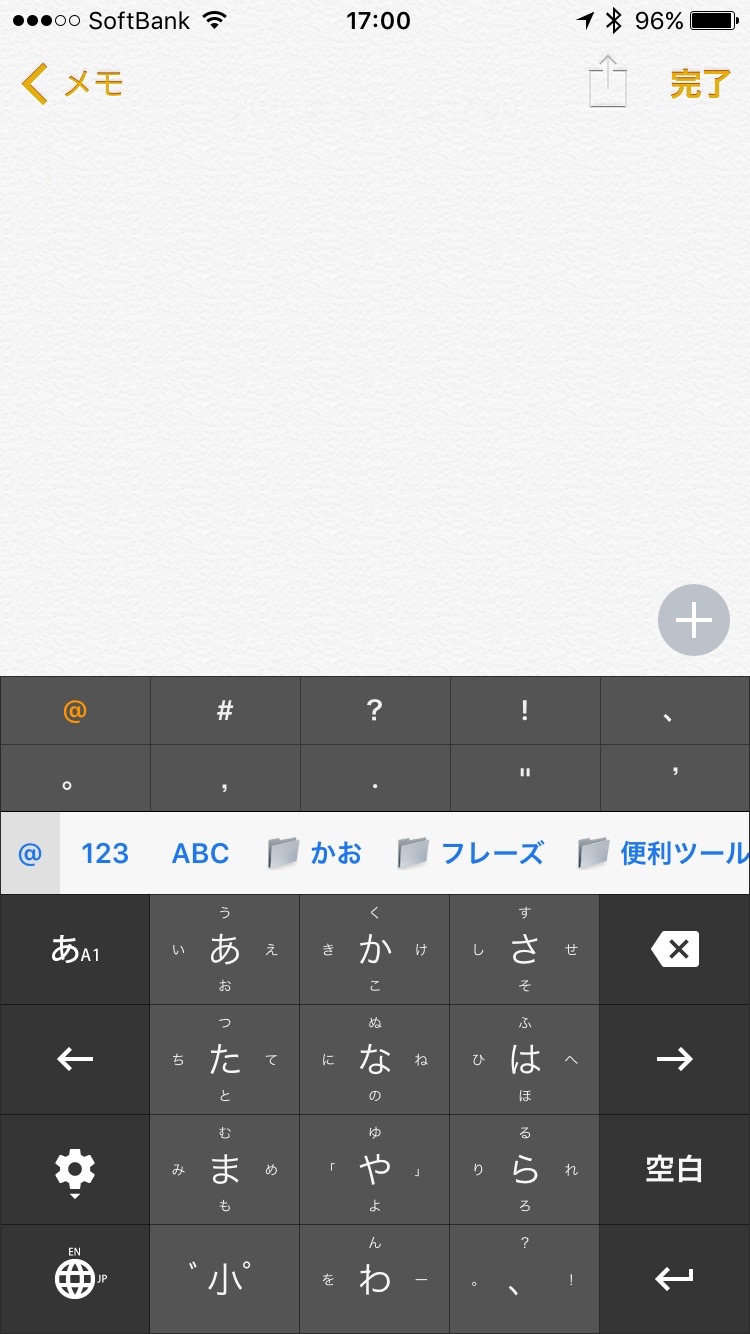Insert a space with 空白 key
The width and height of the screenshot is (750, 1334).
pos(675,1169)
